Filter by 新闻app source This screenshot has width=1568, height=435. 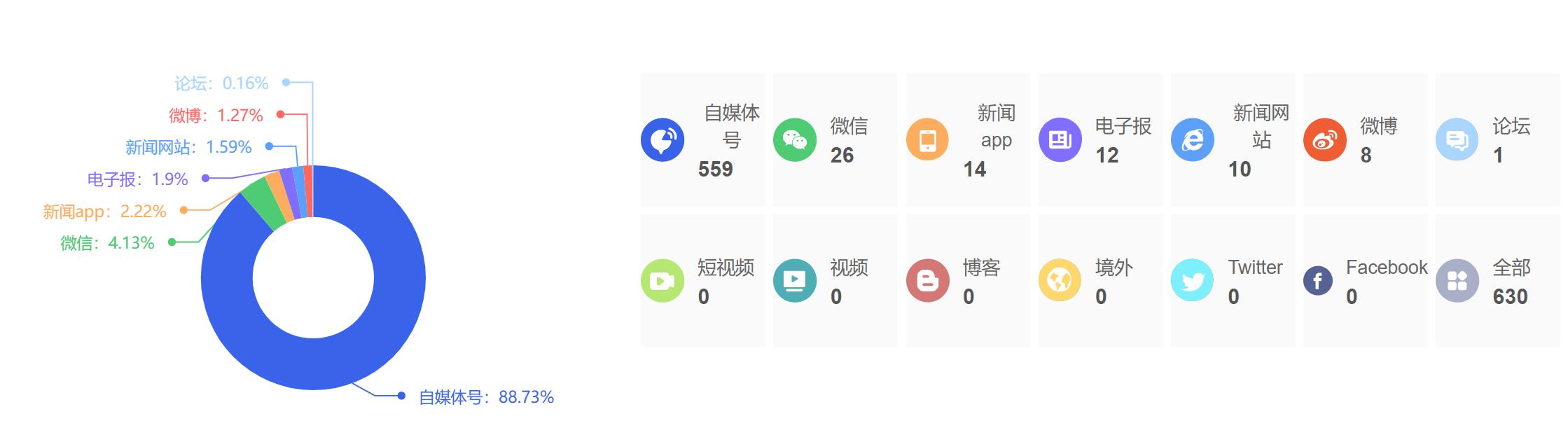[x=967, y=140]
